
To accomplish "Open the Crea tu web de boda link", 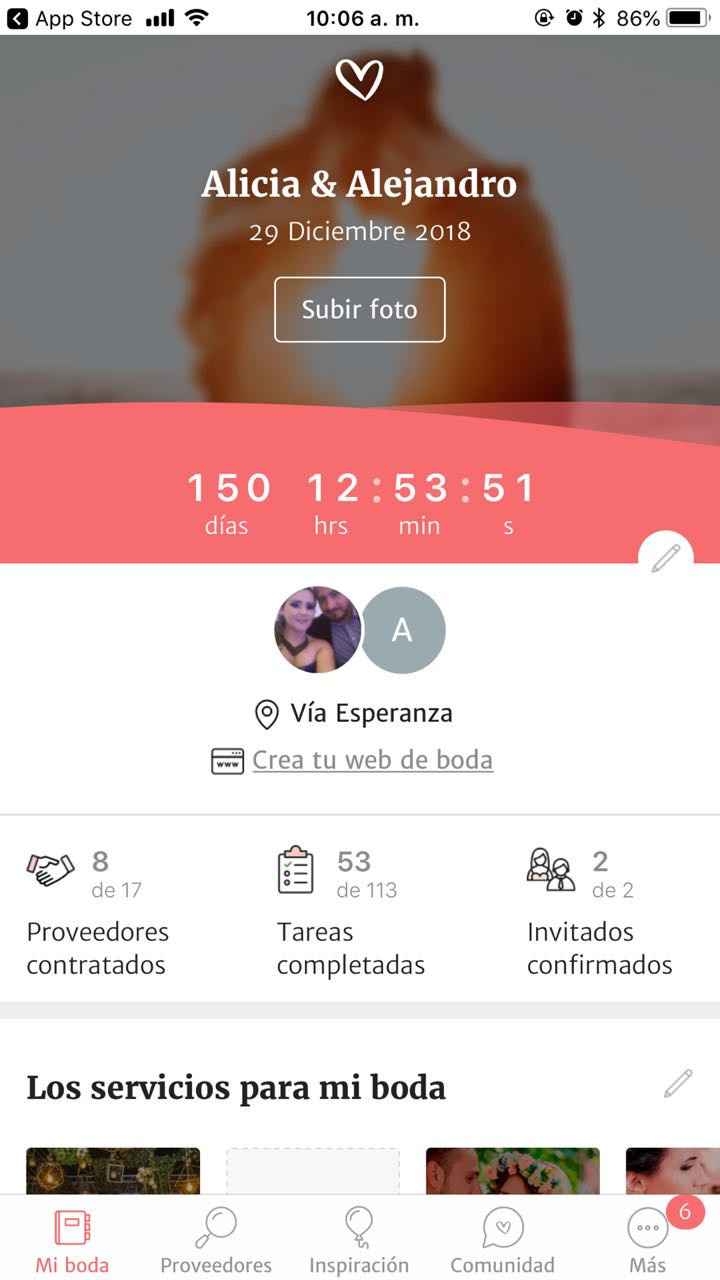I will 372,760.
